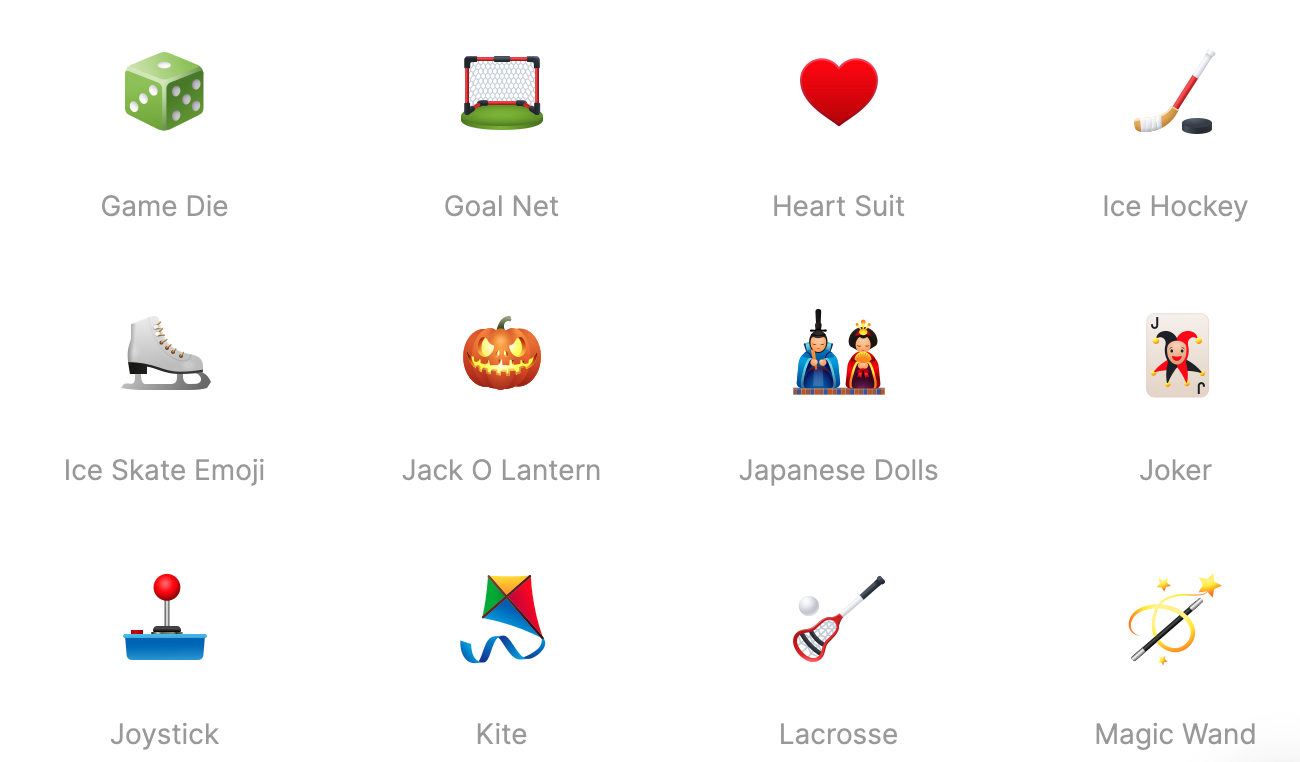Screen dimensions: 1300x762
Task: Open the Heart Suit emoji
Action: point(838,92)
